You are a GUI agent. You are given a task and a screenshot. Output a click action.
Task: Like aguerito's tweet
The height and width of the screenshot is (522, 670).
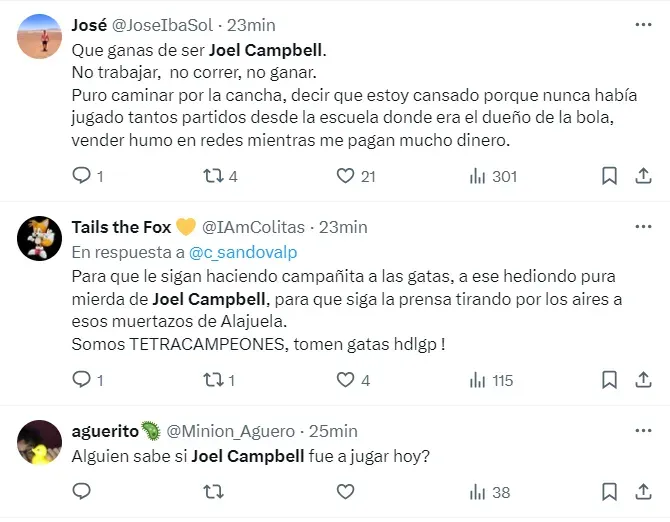point(345,491)
